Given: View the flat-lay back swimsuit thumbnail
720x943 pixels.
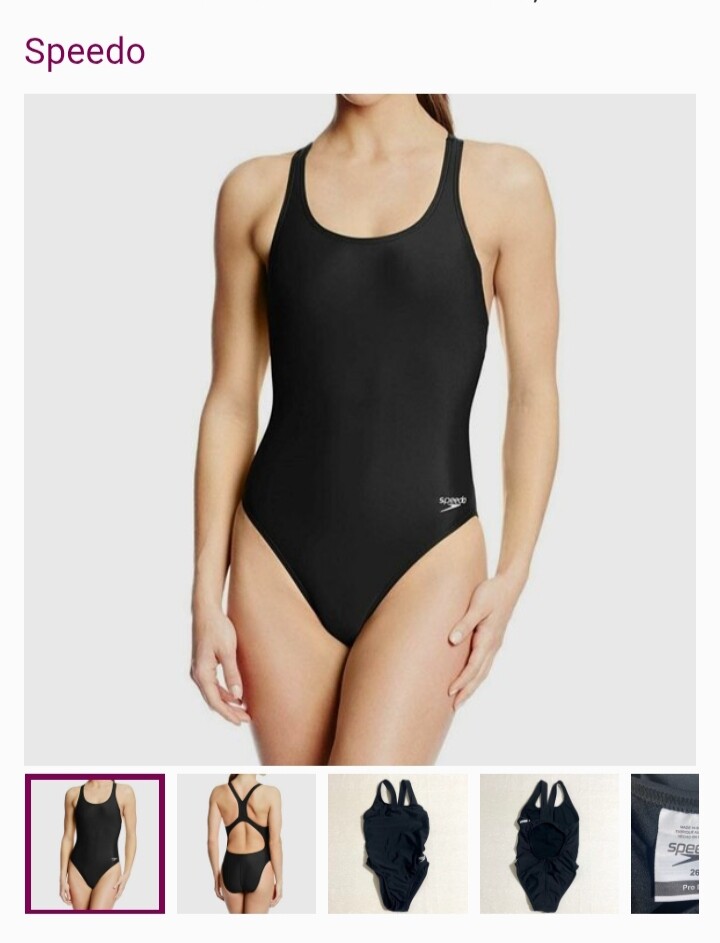Looking at the screenshot, I should coord(549,844).
